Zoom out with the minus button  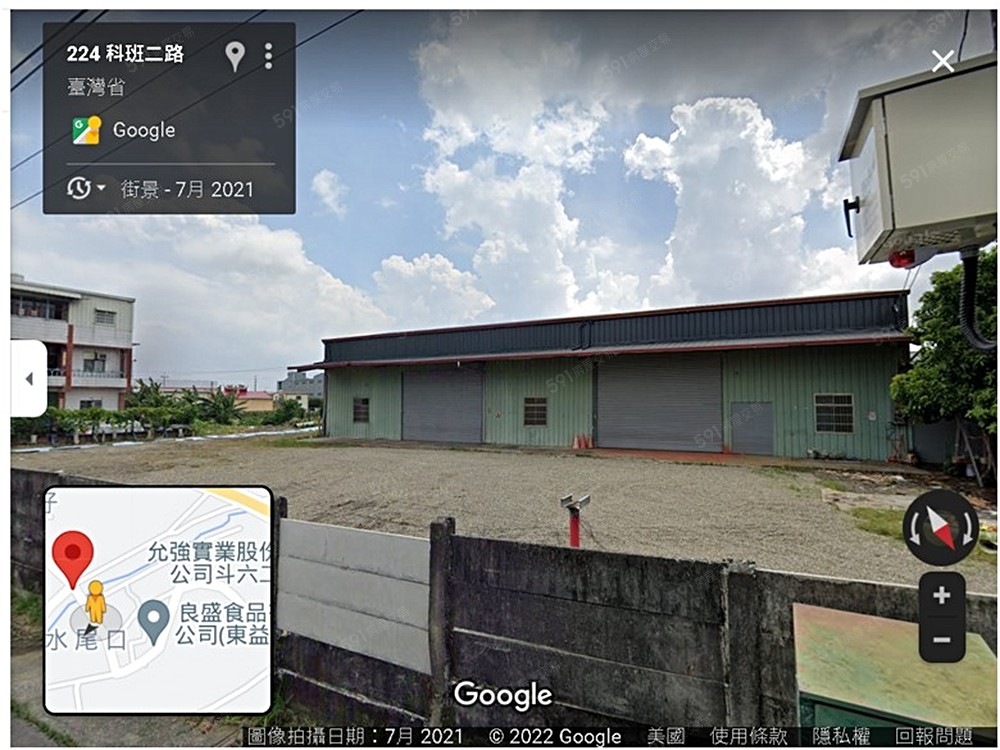941,640
